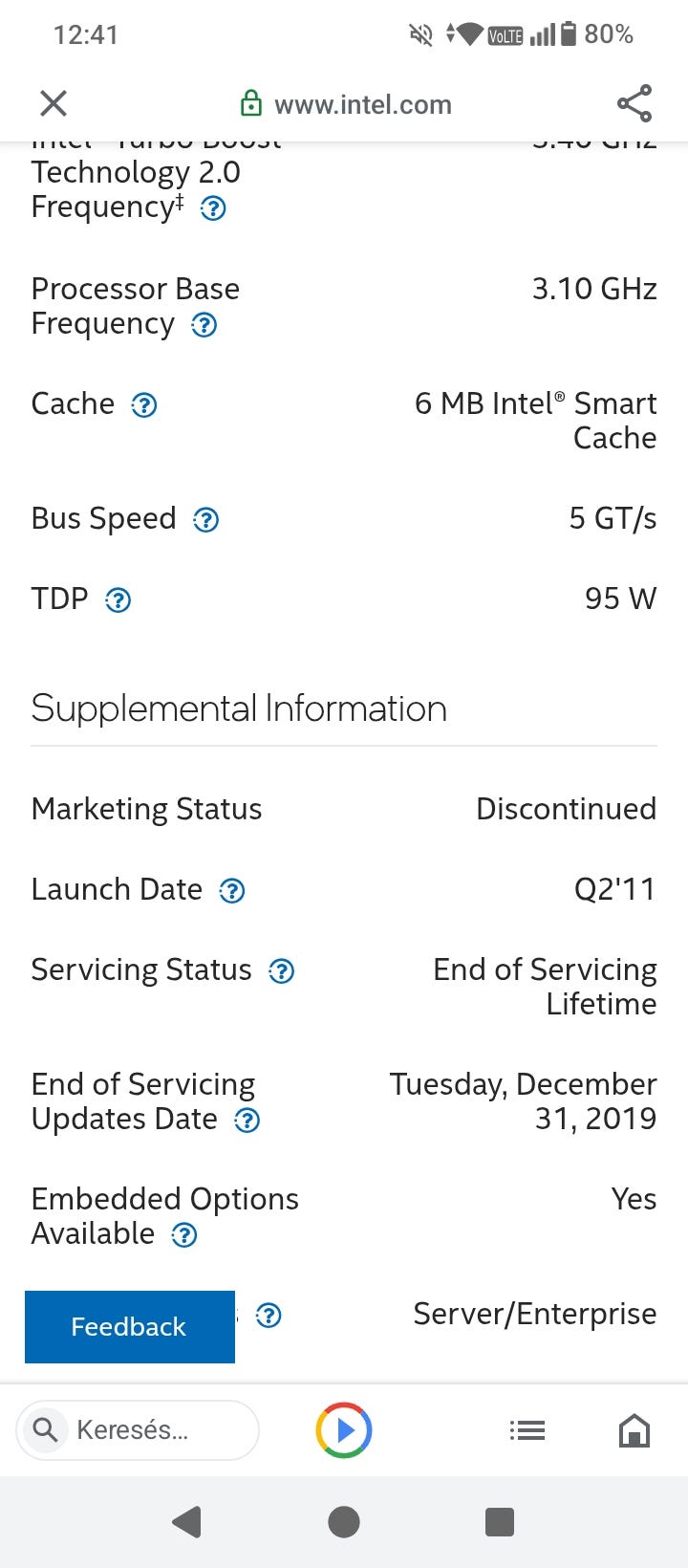Open the Cache info tooltip

(x=143, y=405)
